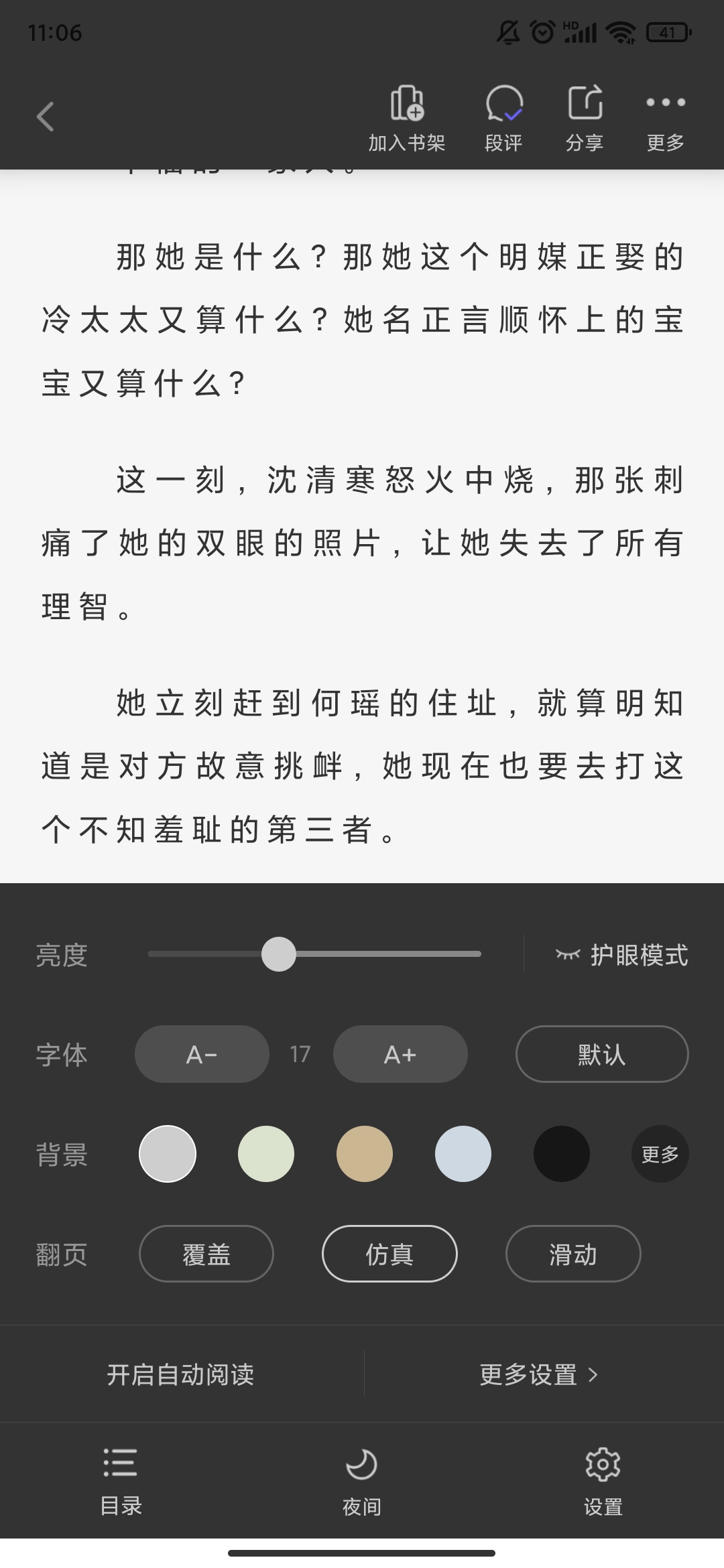Select the light green background color
This screenshot has width=724, height=1568.
[x=266, y=1154]
